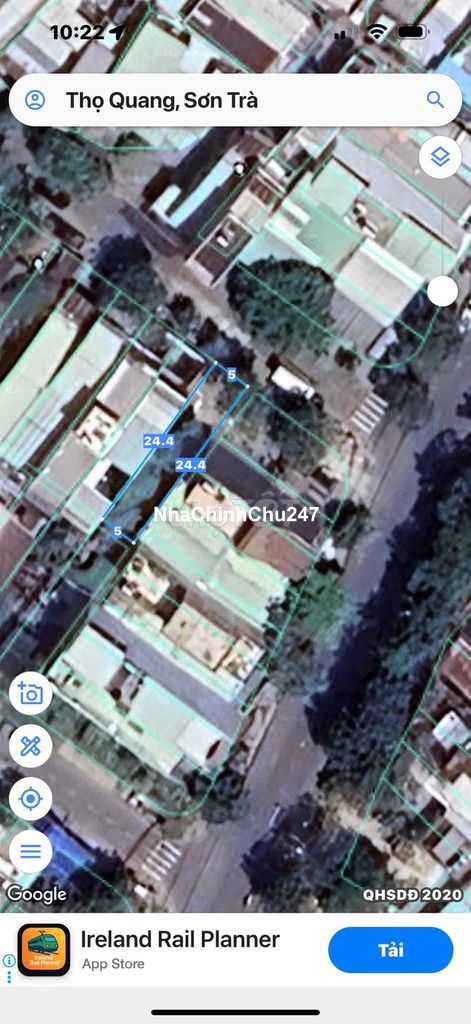Image resolution: width=471 pixels, height=1024 pixels.
Task: Open the map layers selector
Action: pyautogui.click(x=440, y=157)
